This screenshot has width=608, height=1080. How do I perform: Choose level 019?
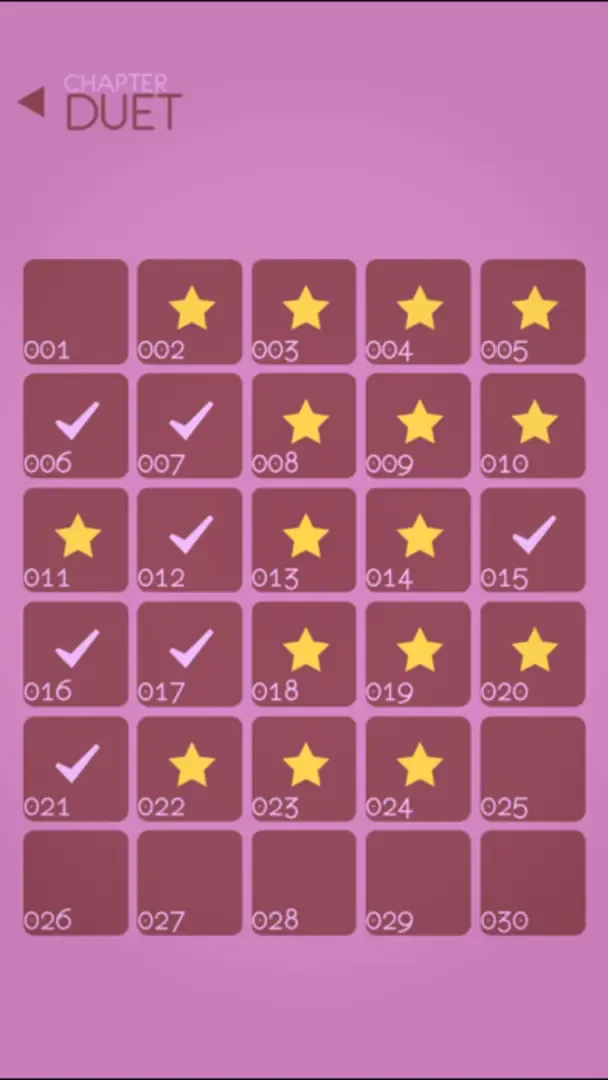418,654
